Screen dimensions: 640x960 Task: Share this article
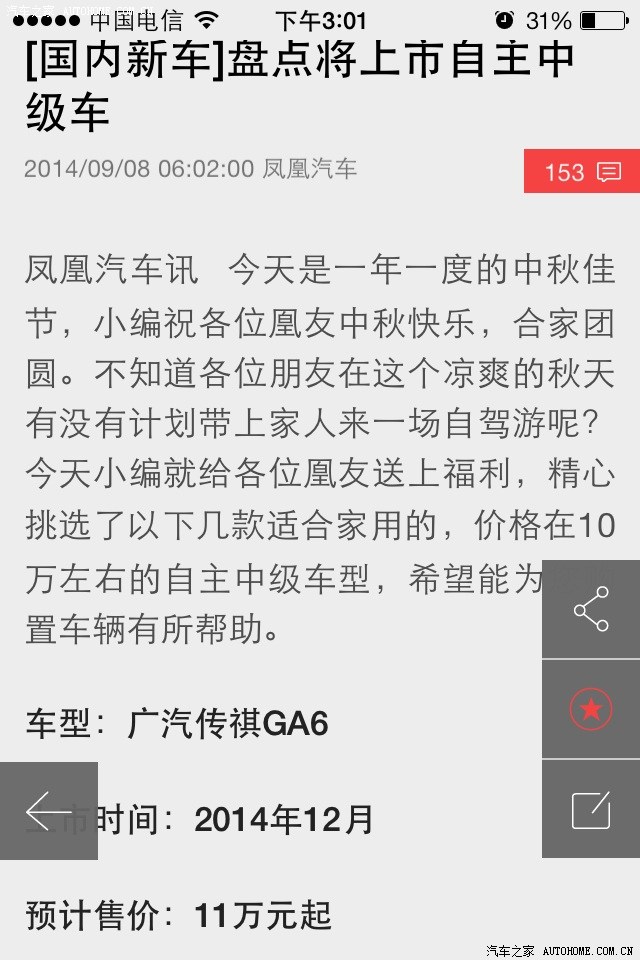[591, 609]
